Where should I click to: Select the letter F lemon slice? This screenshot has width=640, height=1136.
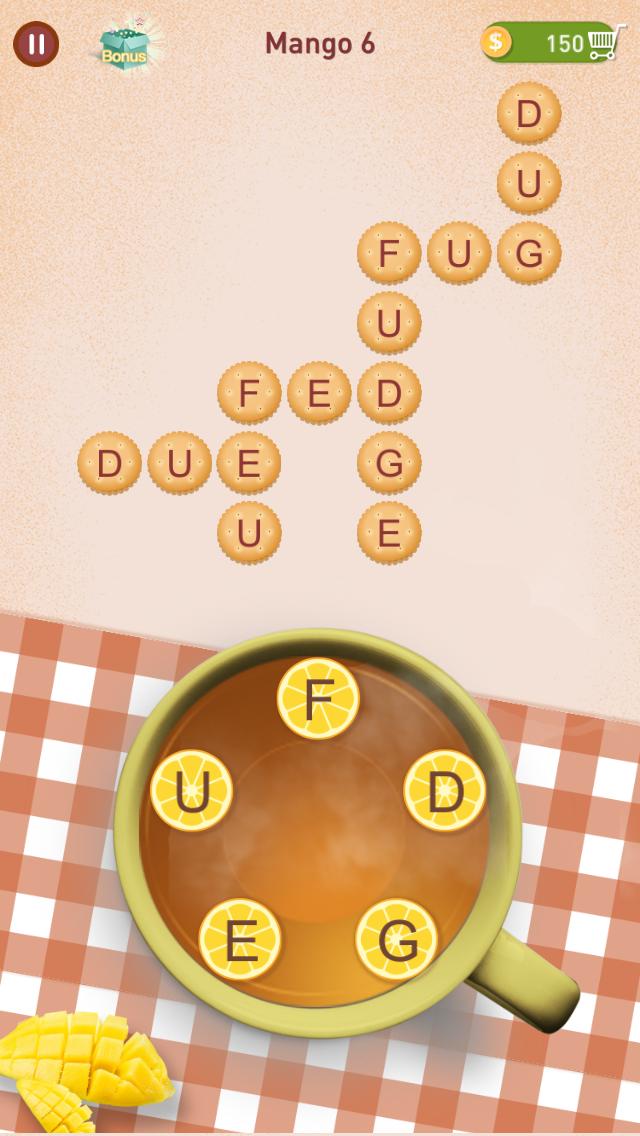tap(318, 698)
